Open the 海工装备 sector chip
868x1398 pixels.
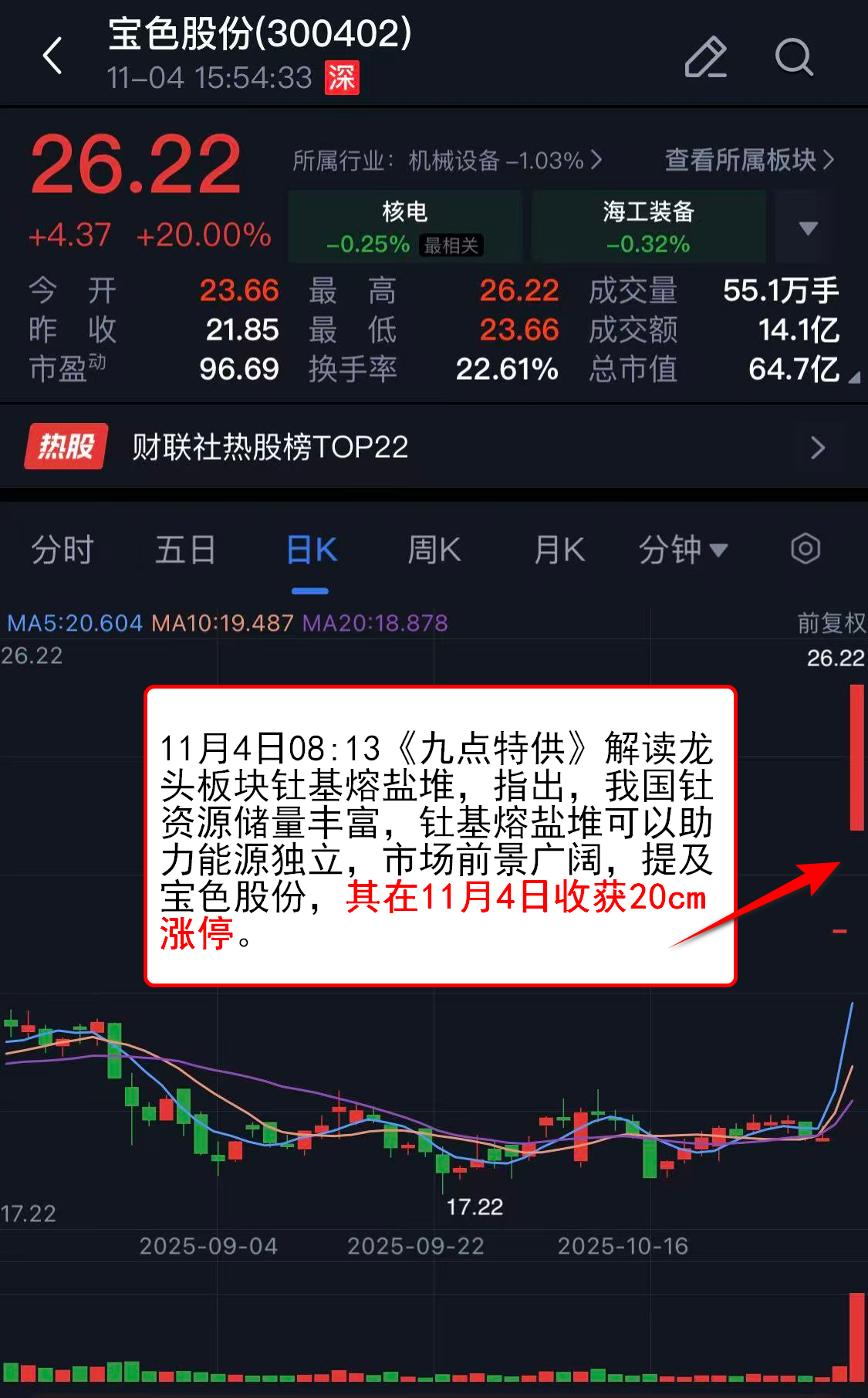[x=648, y=227]
